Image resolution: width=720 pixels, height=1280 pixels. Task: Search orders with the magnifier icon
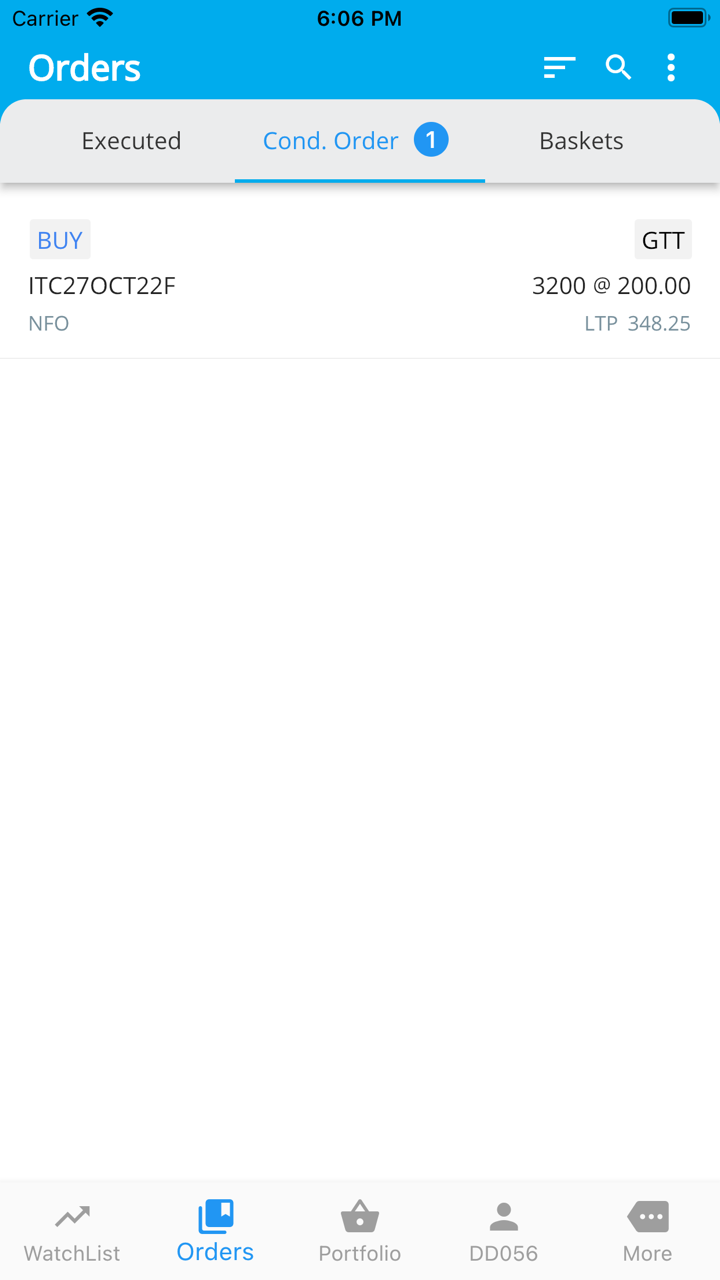pos(619,68)
